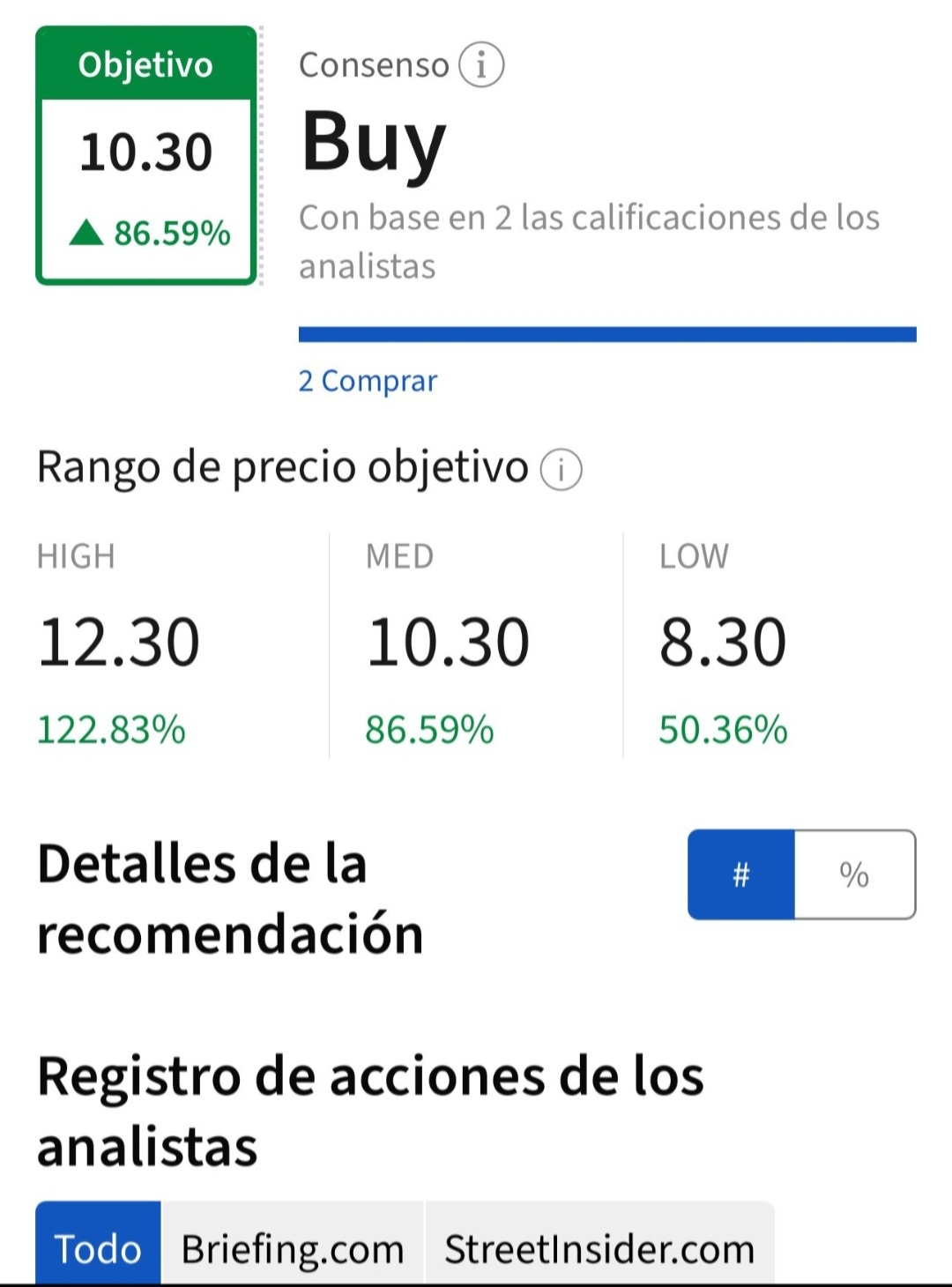The width and height of the screenshot is (952, 1287).
Task: Click the green upward triangle next to 86.59%
Action: click(x=86, y=232)
